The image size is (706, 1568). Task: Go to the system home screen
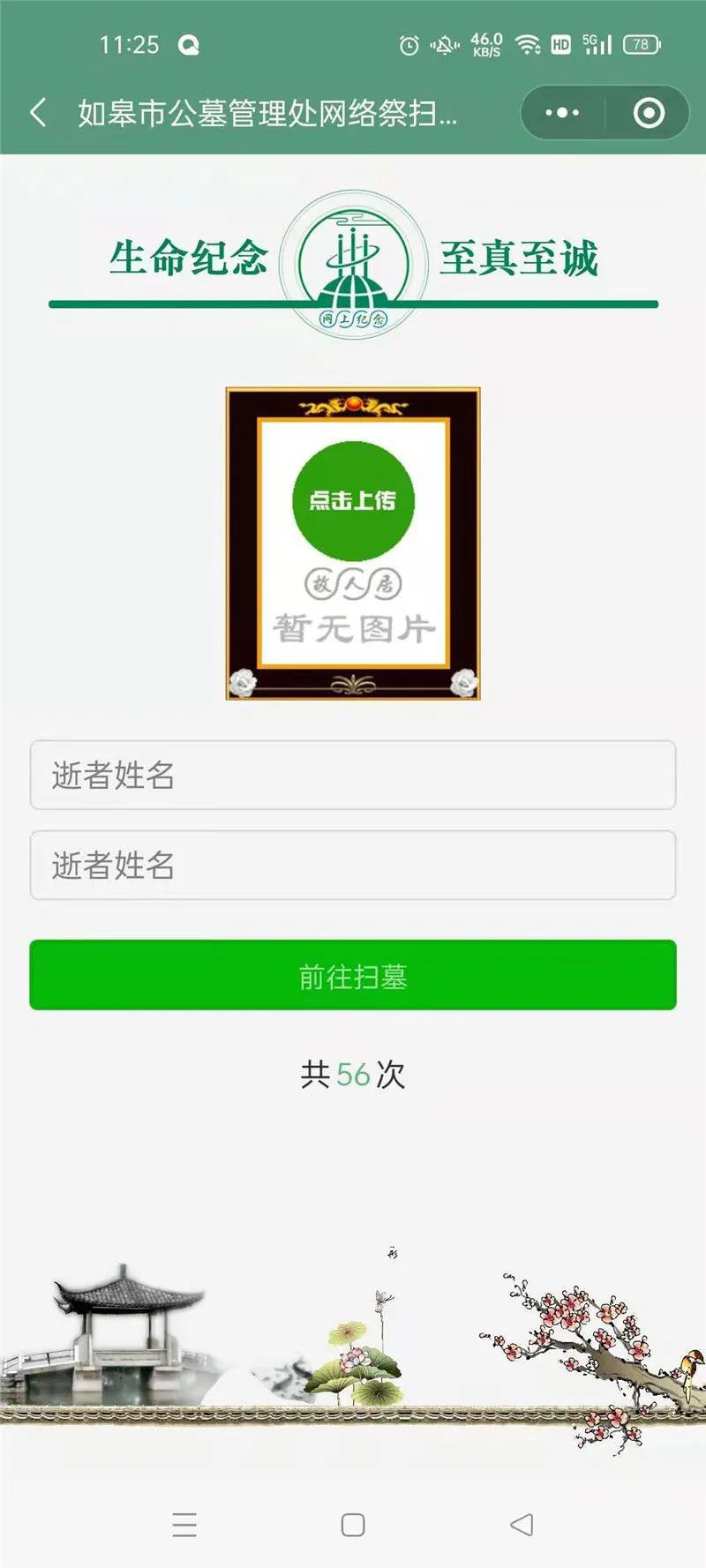pyautogui.click(x=353, y=1525)
